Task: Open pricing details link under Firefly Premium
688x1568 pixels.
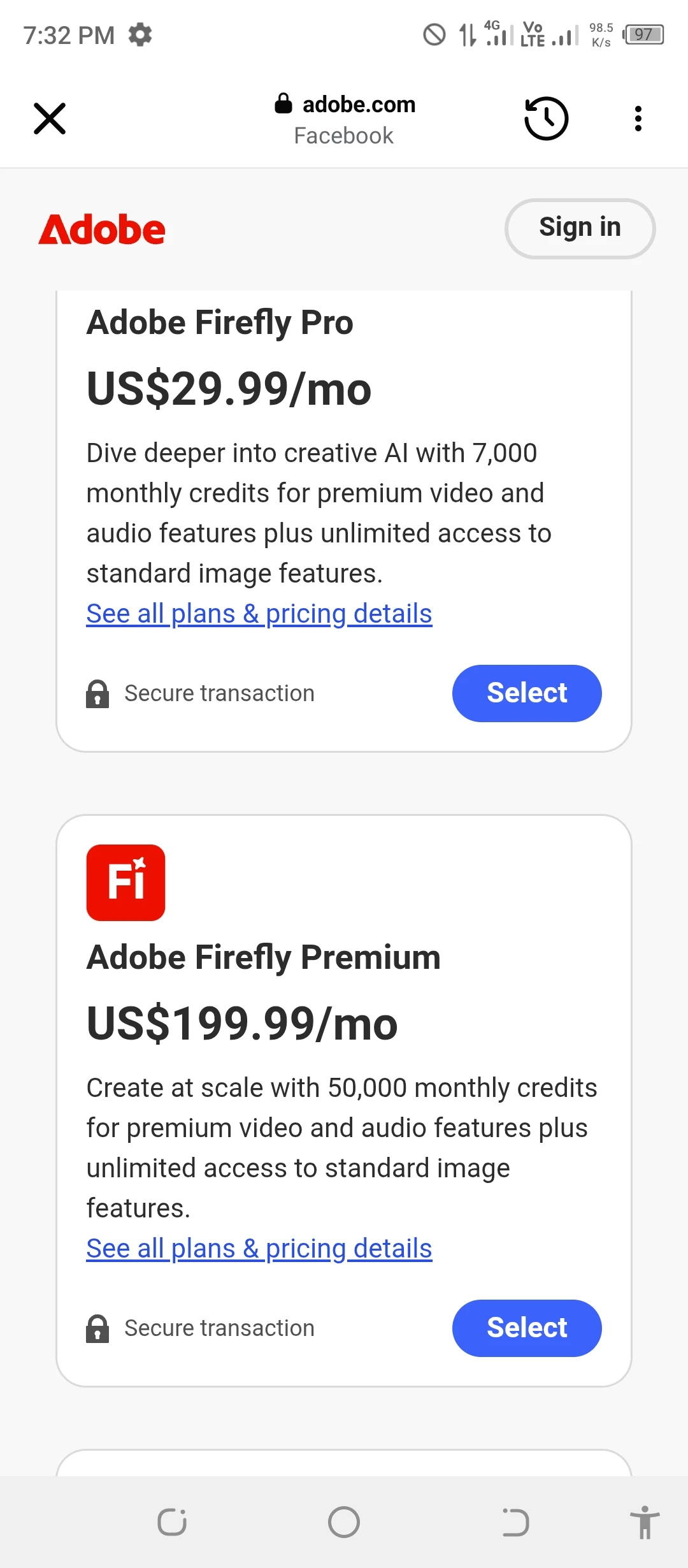Action: (259, 1249)
